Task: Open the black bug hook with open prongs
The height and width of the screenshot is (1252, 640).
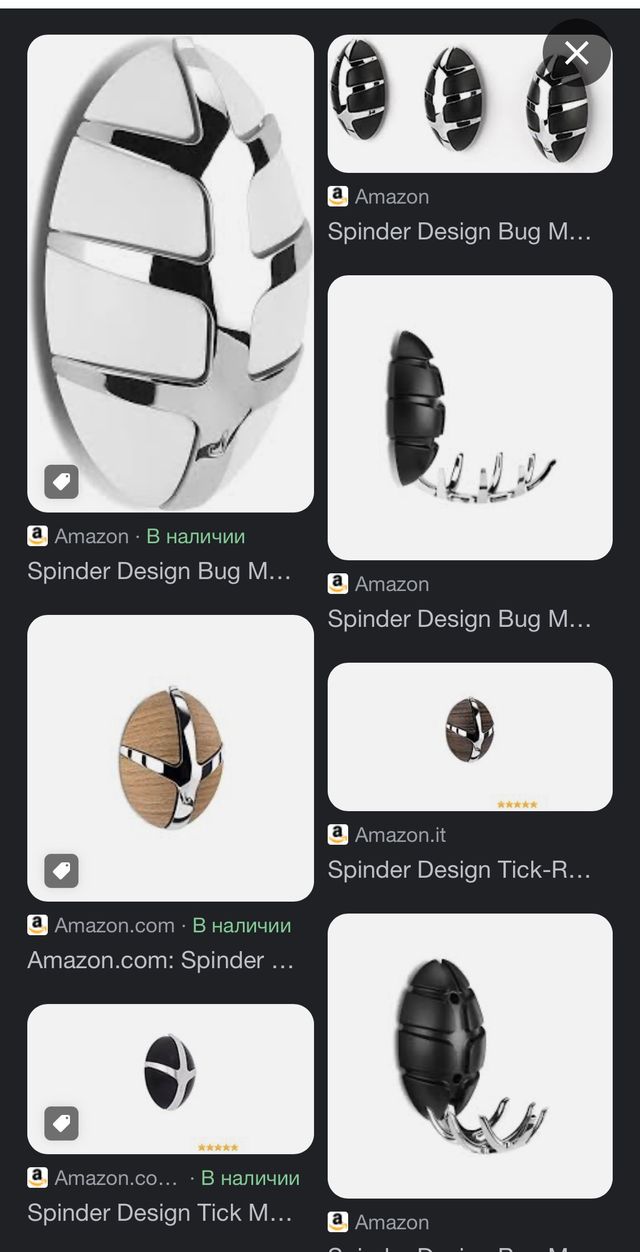Action: tap(470, 1055)
